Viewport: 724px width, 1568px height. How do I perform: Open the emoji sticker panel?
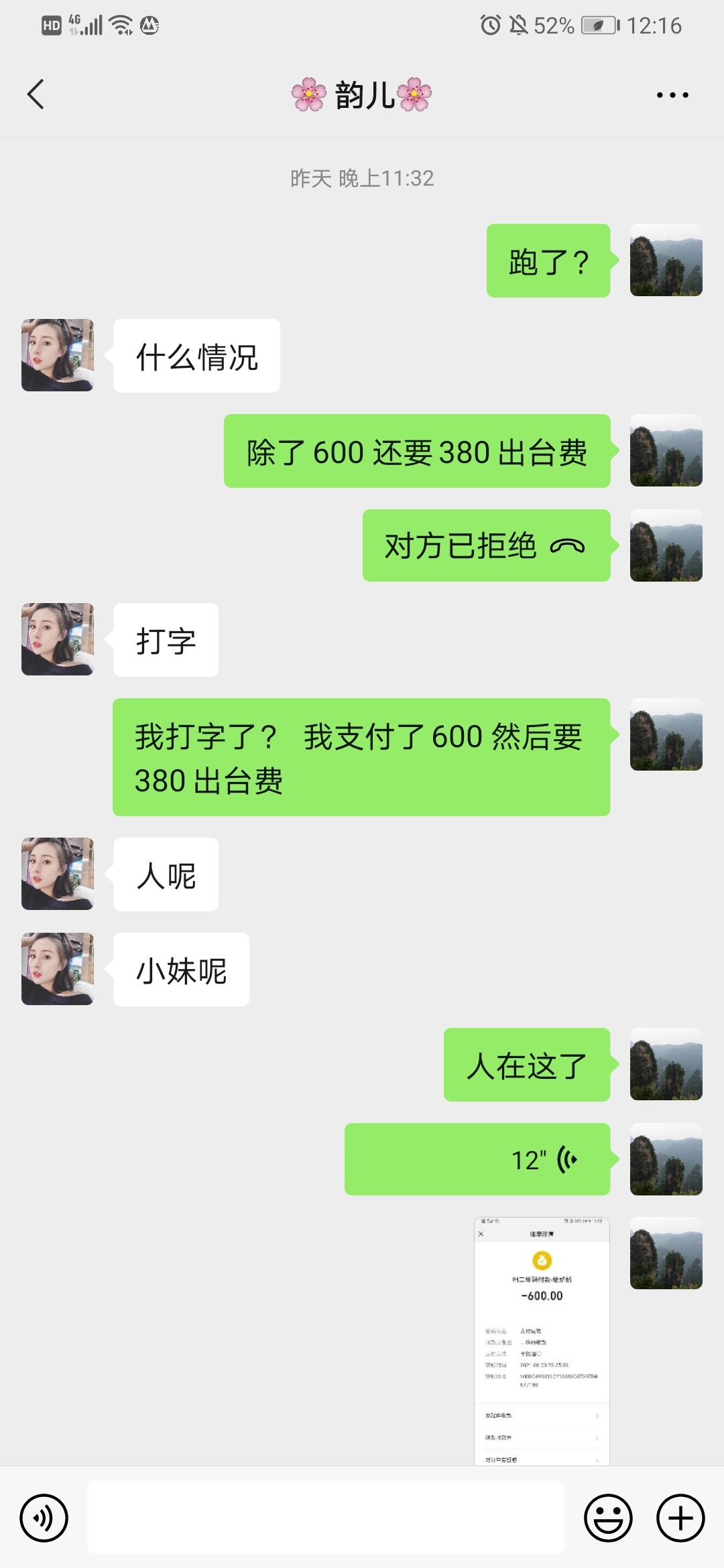coord(608,1518)
